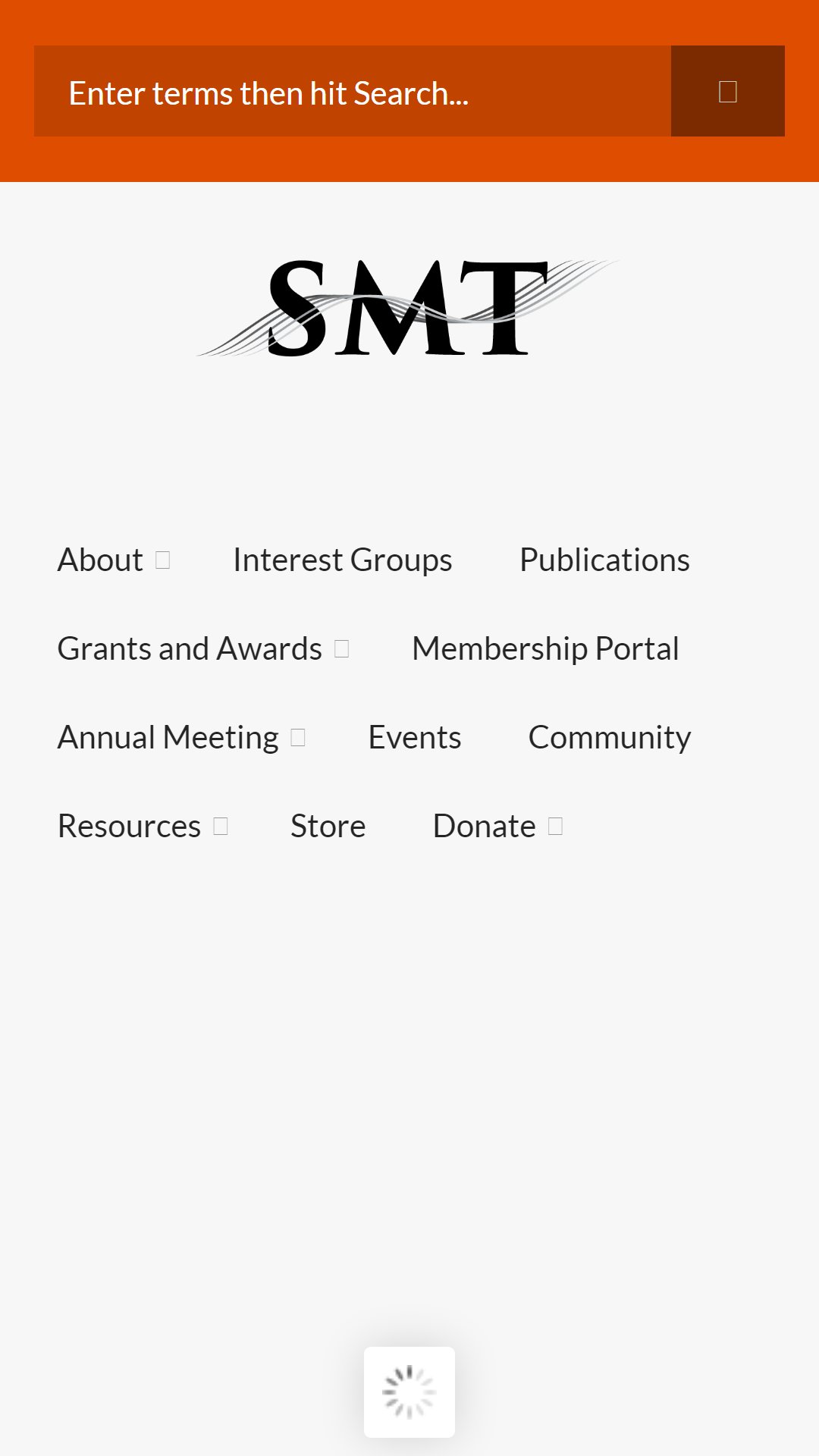Tap the search terms input field
Image resolution: width=819 pixels, height=1456 pixels.
point(353,91)
